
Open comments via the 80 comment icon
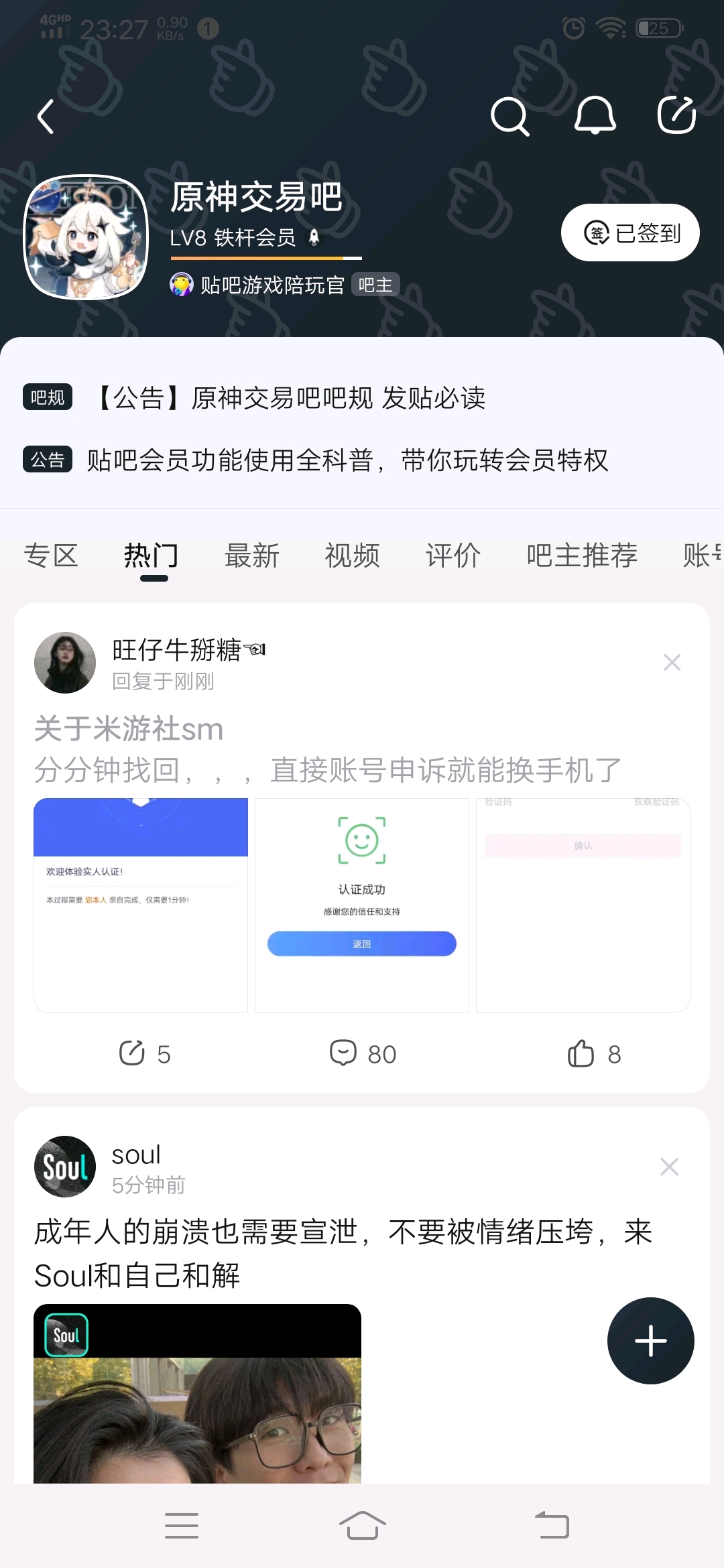[x=343, y=1053]
